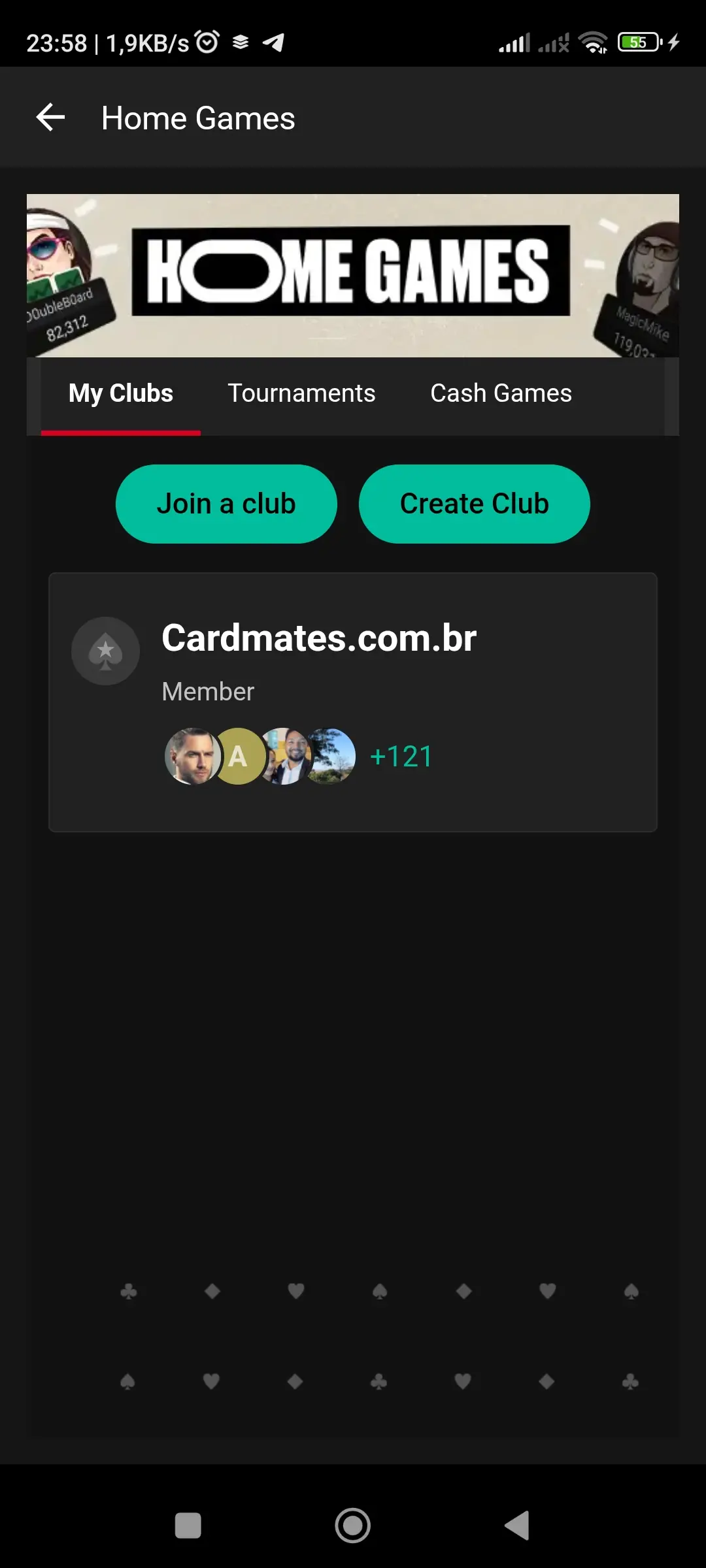Go back from Home Games
Image resolution: width=706 pixels, height=1568 pixels.
(x=50, y=118)
